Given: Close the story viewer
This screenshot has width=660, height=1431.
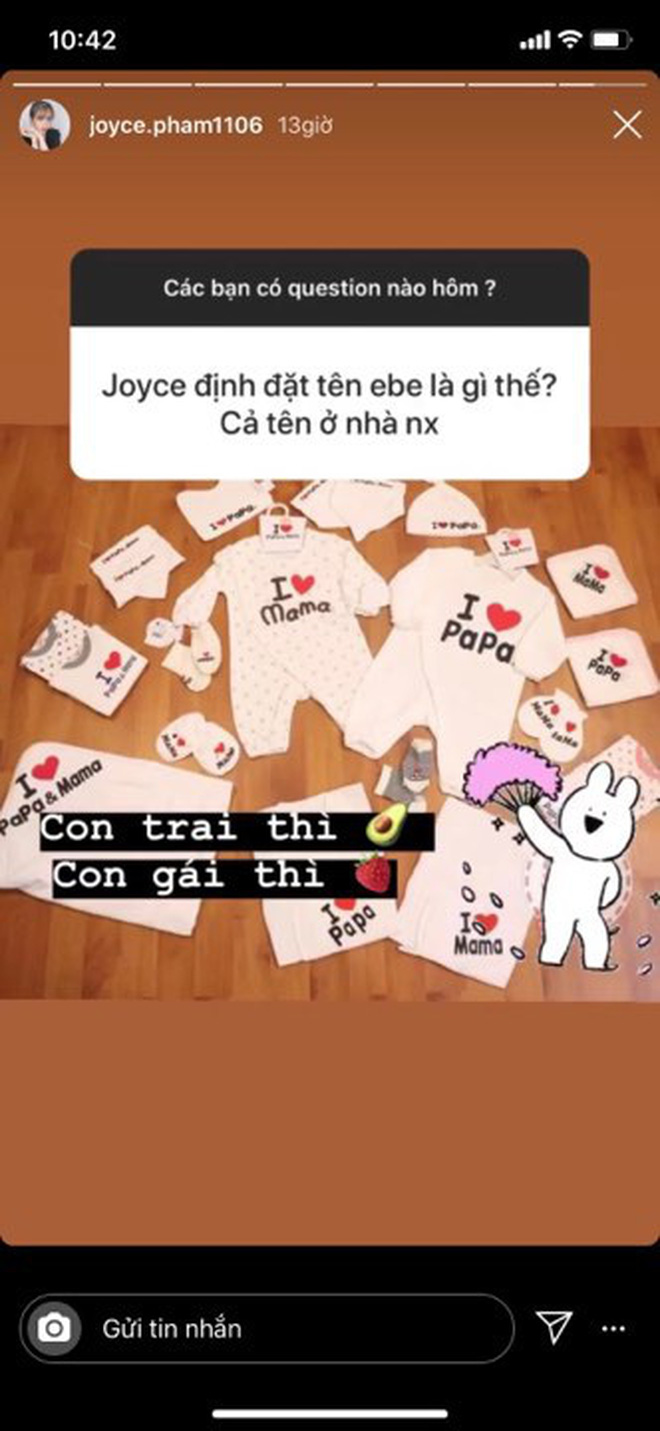Looking at the screenshot, I should [627, 125].
